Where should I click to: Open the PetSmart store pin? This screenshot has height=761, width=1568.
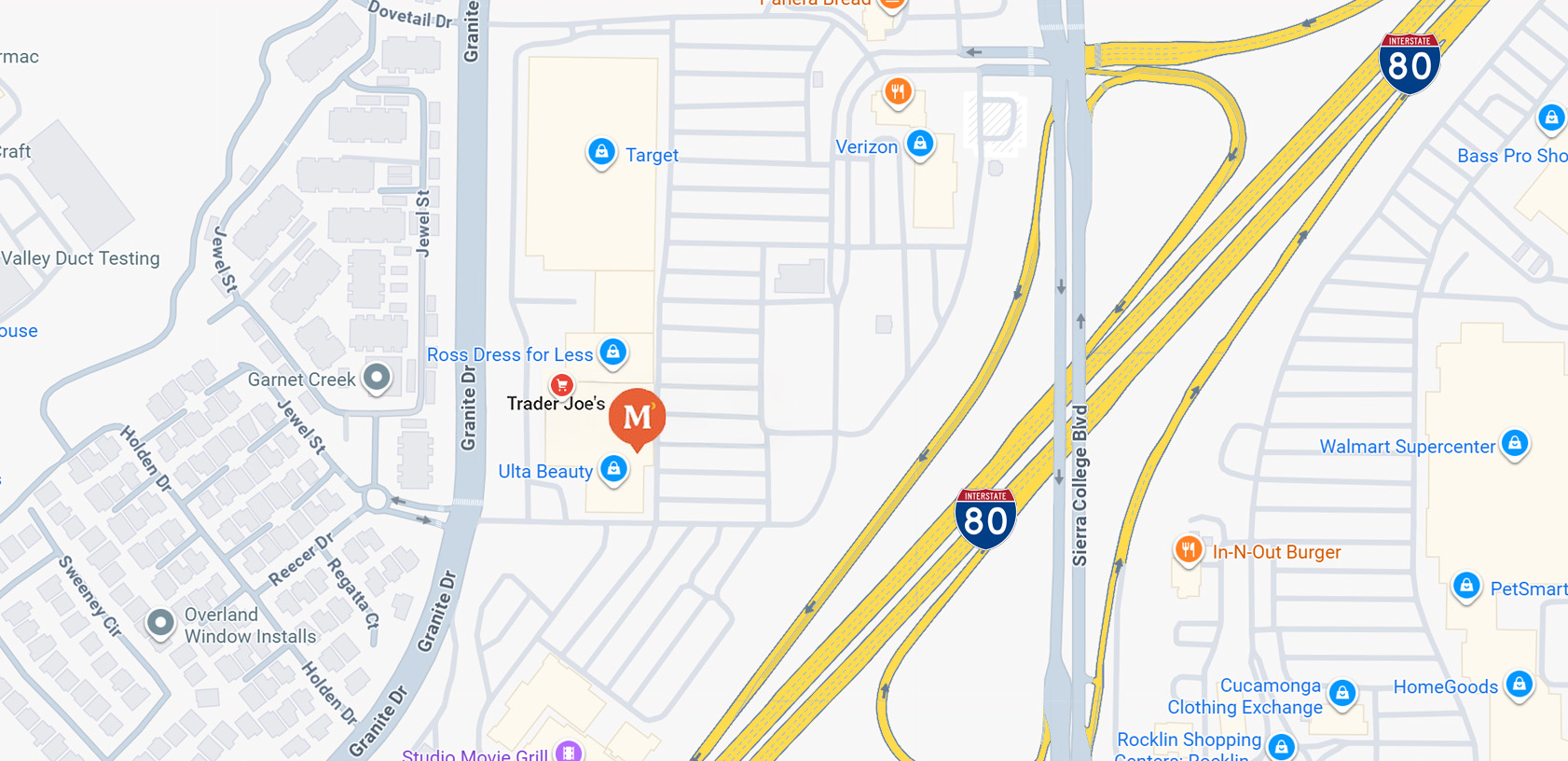(x=1466, y=586)
